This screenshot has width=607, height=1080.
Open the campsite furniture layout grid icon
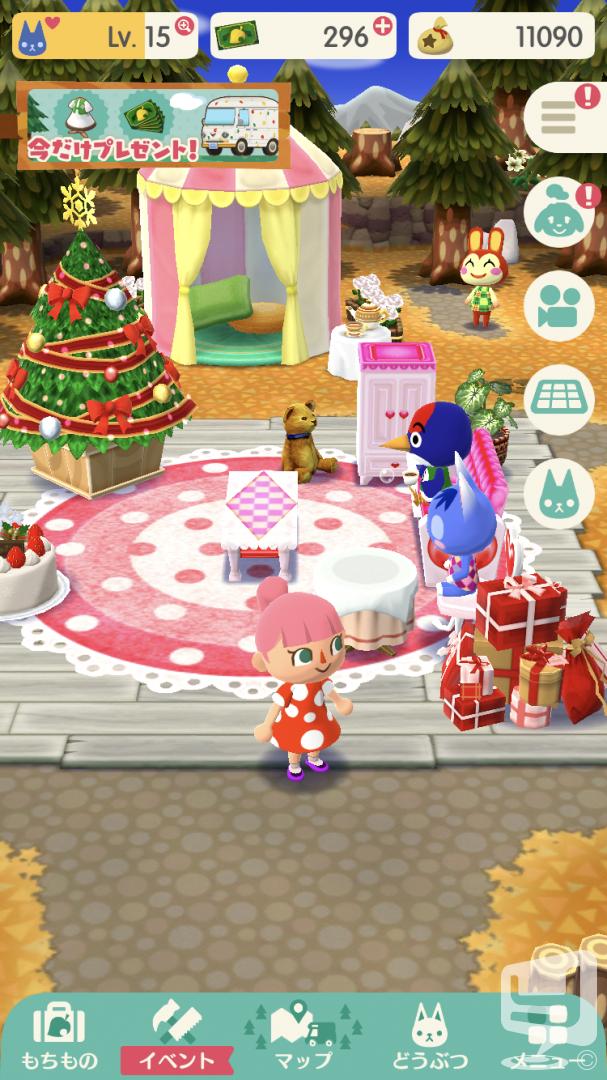point(559,399)
